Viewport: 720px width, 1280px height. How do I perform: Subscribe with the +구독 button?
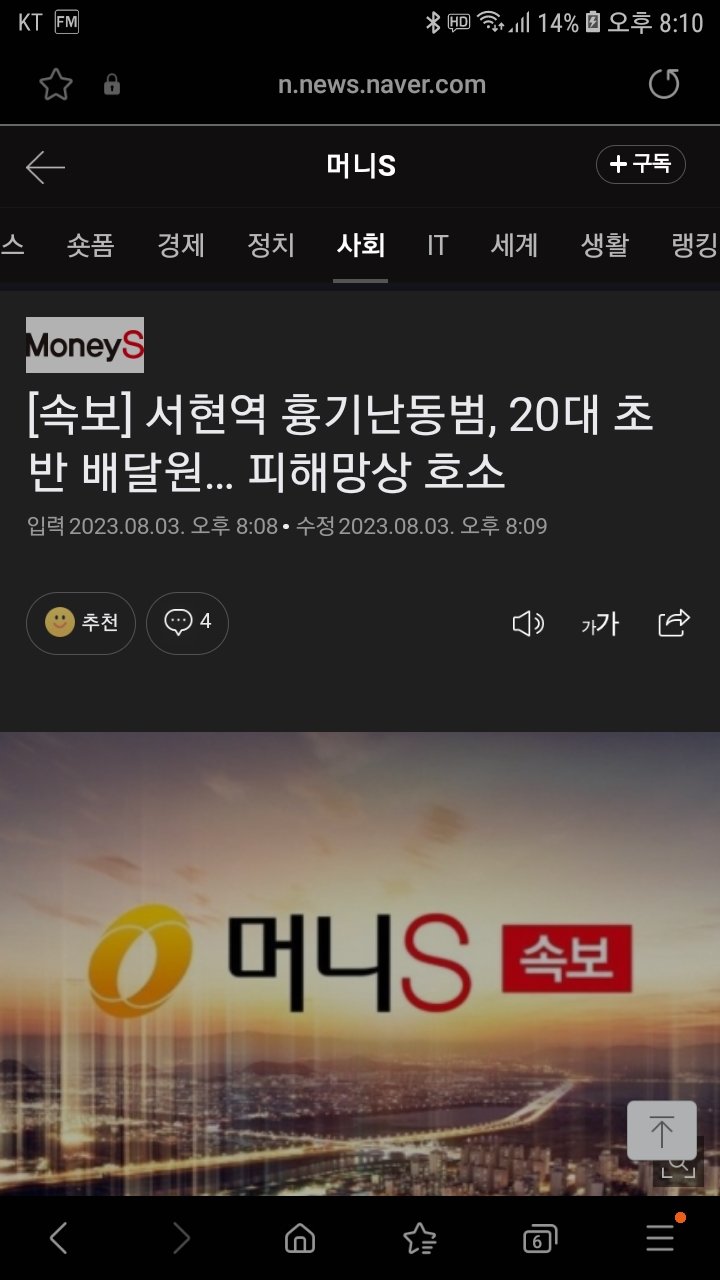[640, 165]
